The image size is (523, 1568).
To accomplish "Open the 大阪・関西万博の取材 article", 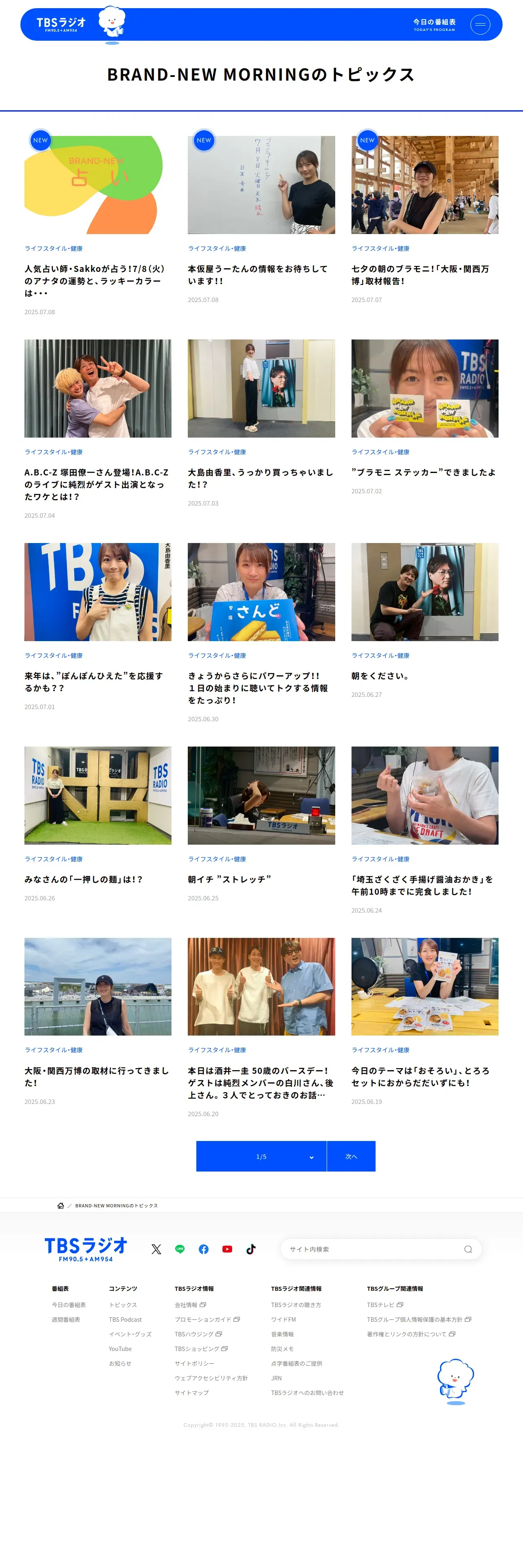I will (96, 1075).
